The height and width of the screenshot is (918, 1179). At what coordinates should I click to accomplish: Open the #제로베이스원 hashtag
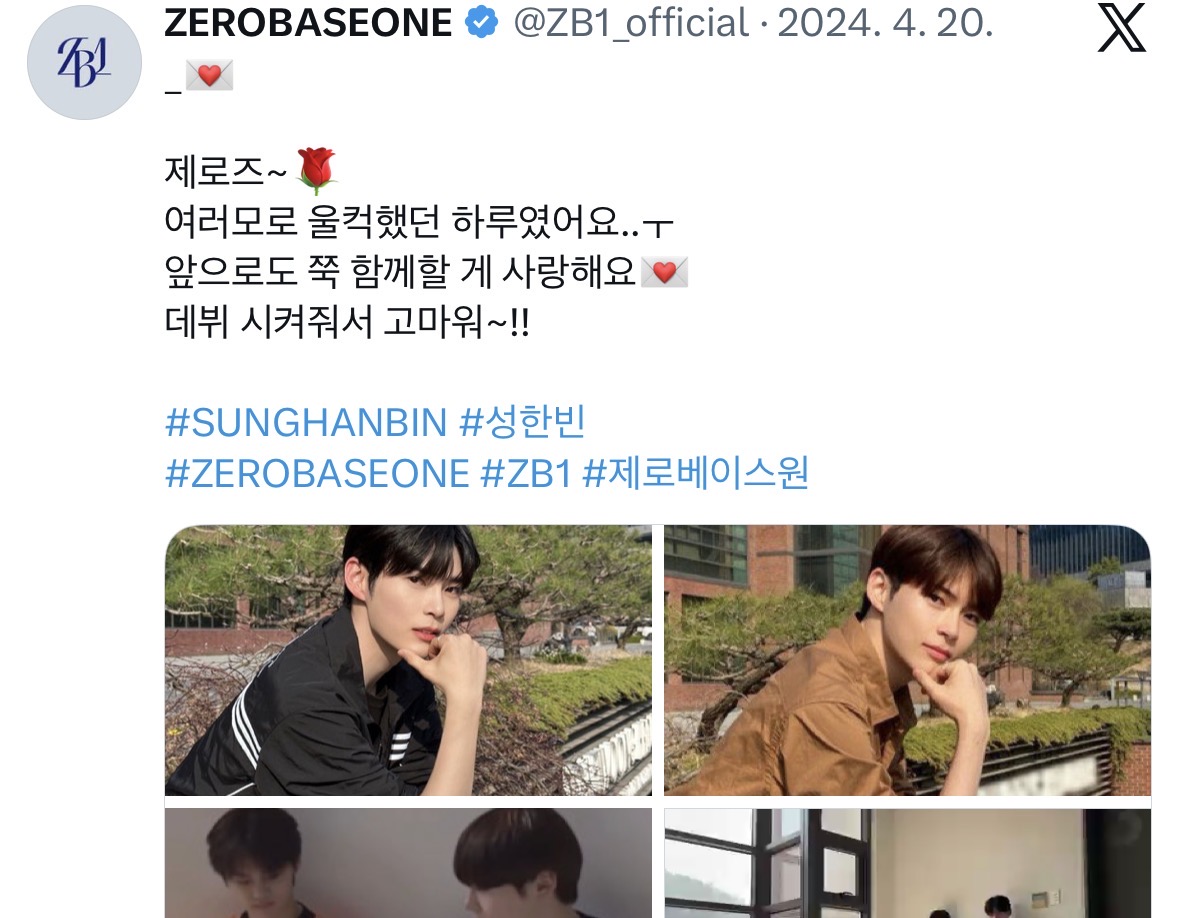(x=695, y=473)
